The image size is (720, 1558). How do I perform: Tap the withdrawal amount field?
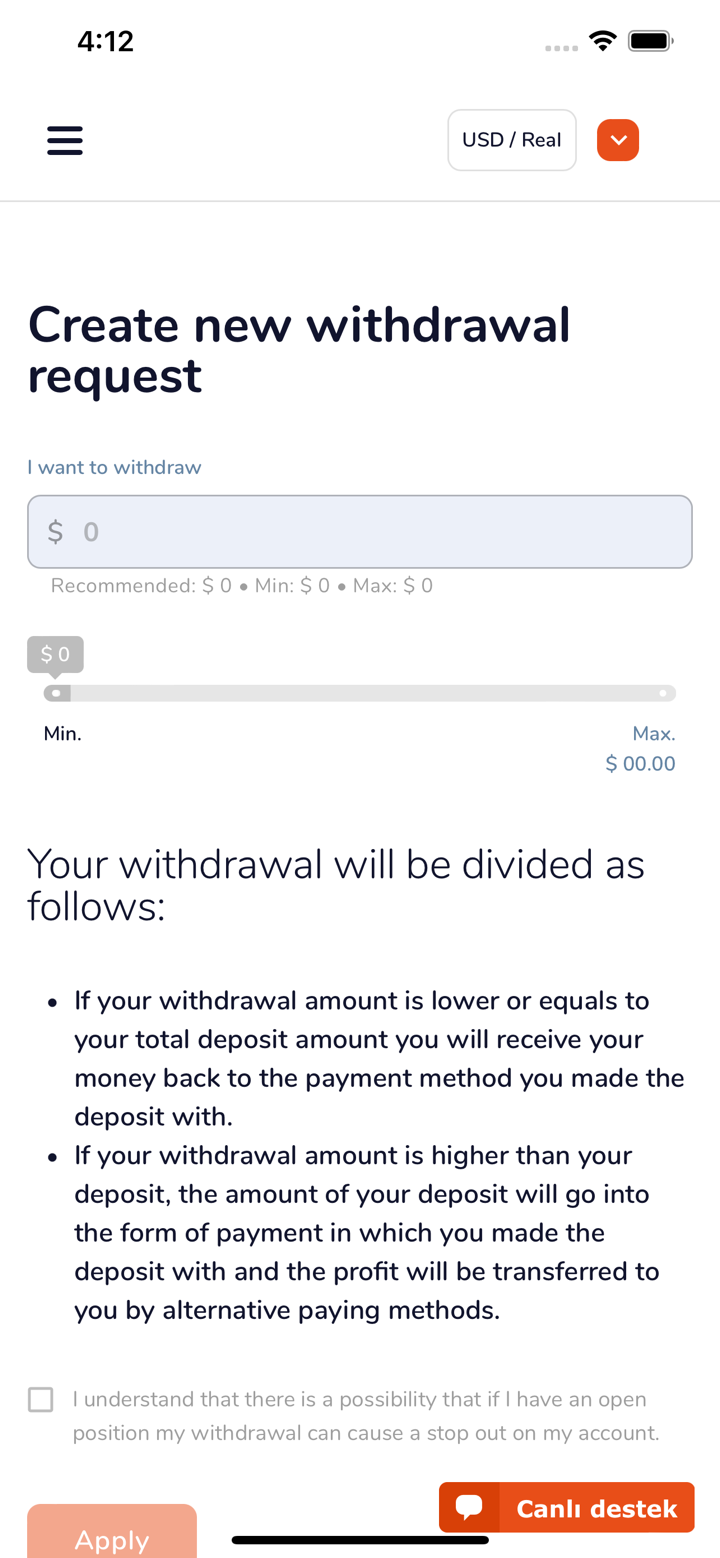[x=360, y=532]
